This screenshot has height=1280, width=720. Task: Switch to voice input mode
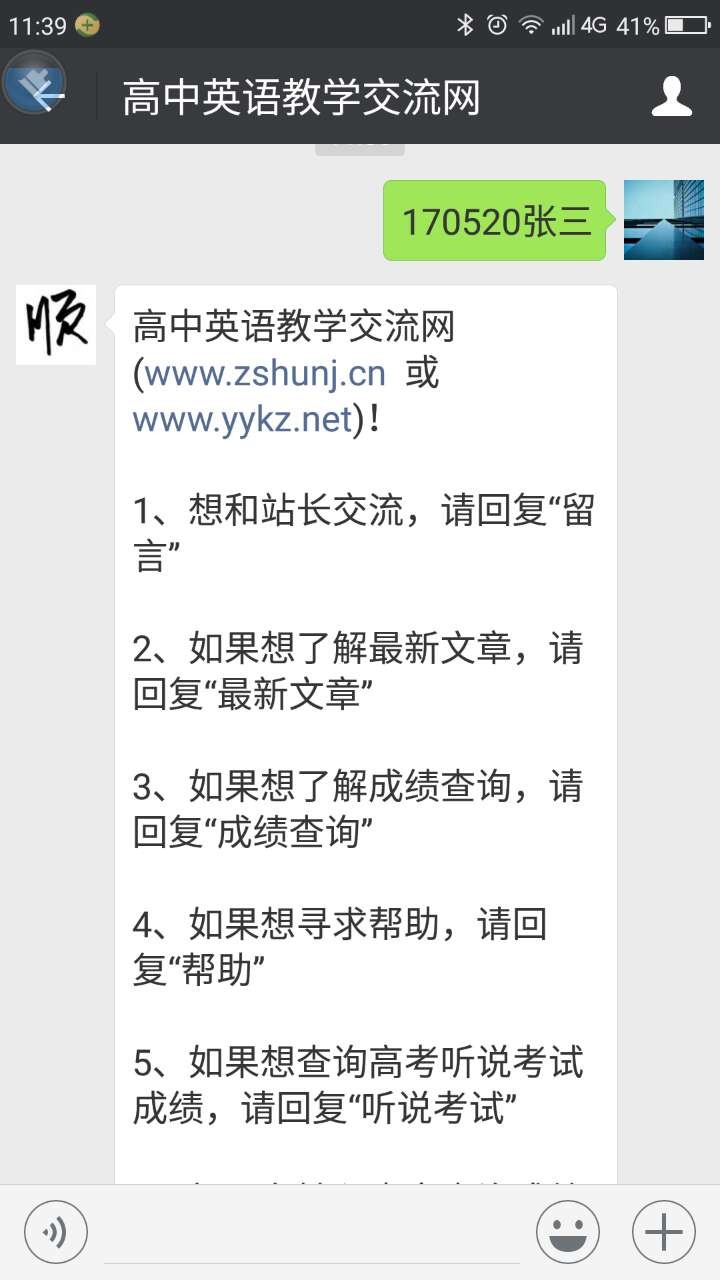tap(56, 1231)
